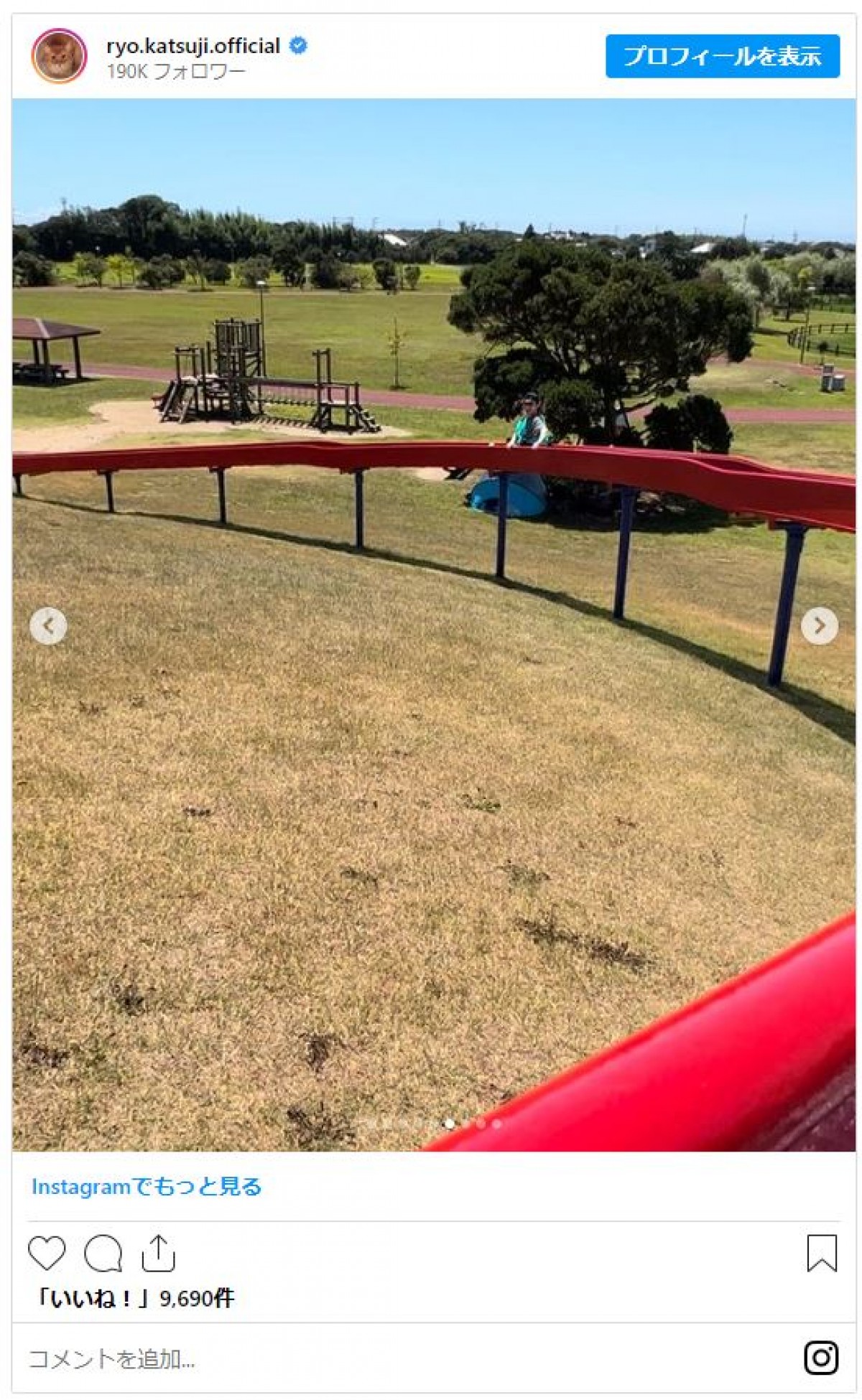Open ryo.katsuji.official profile avatar
This screenshot has height=1400, width=862.
pos(59,56)
